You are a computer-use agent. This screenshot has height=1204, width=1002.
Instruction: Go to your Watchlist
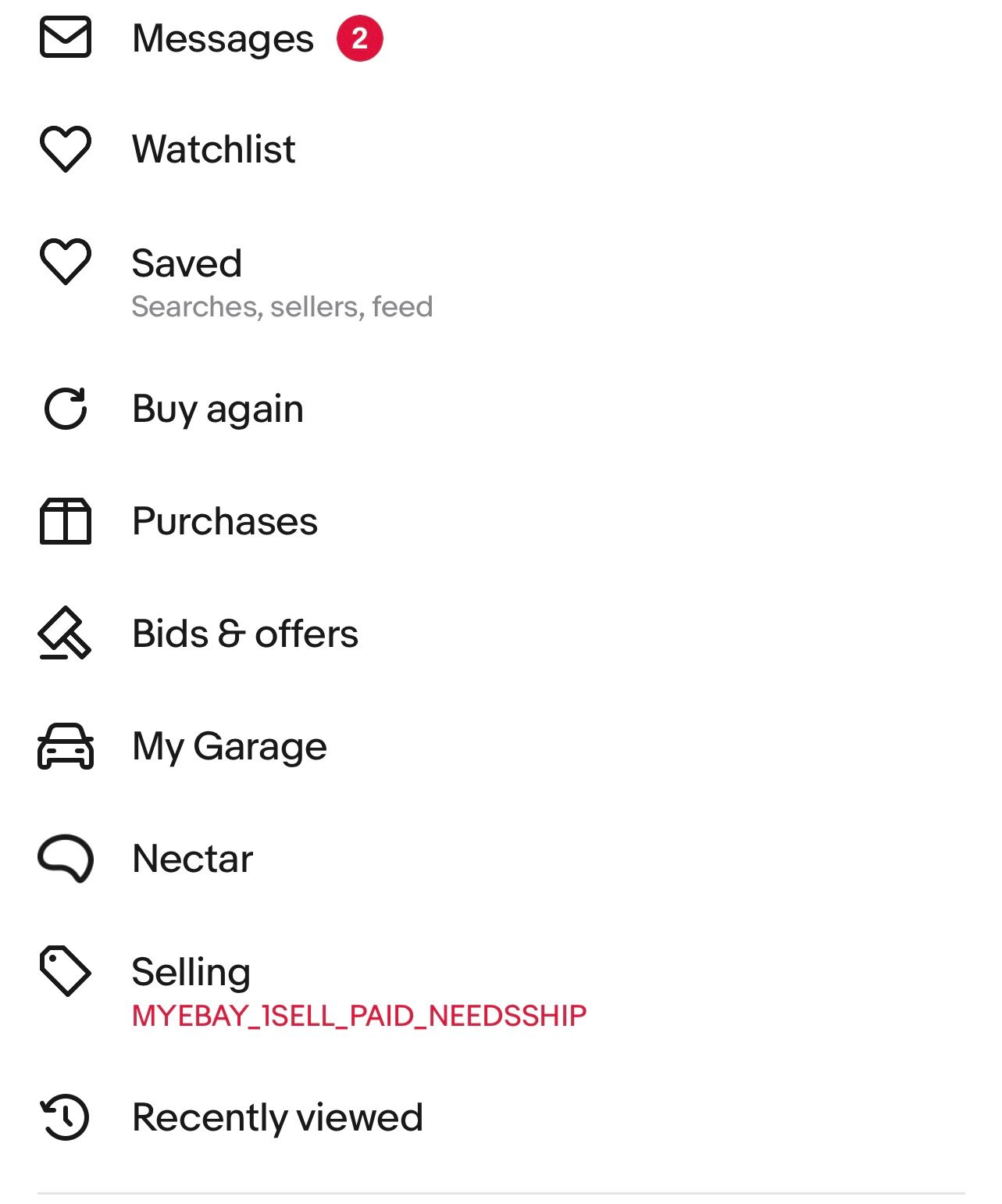click(x=213, y=149)
